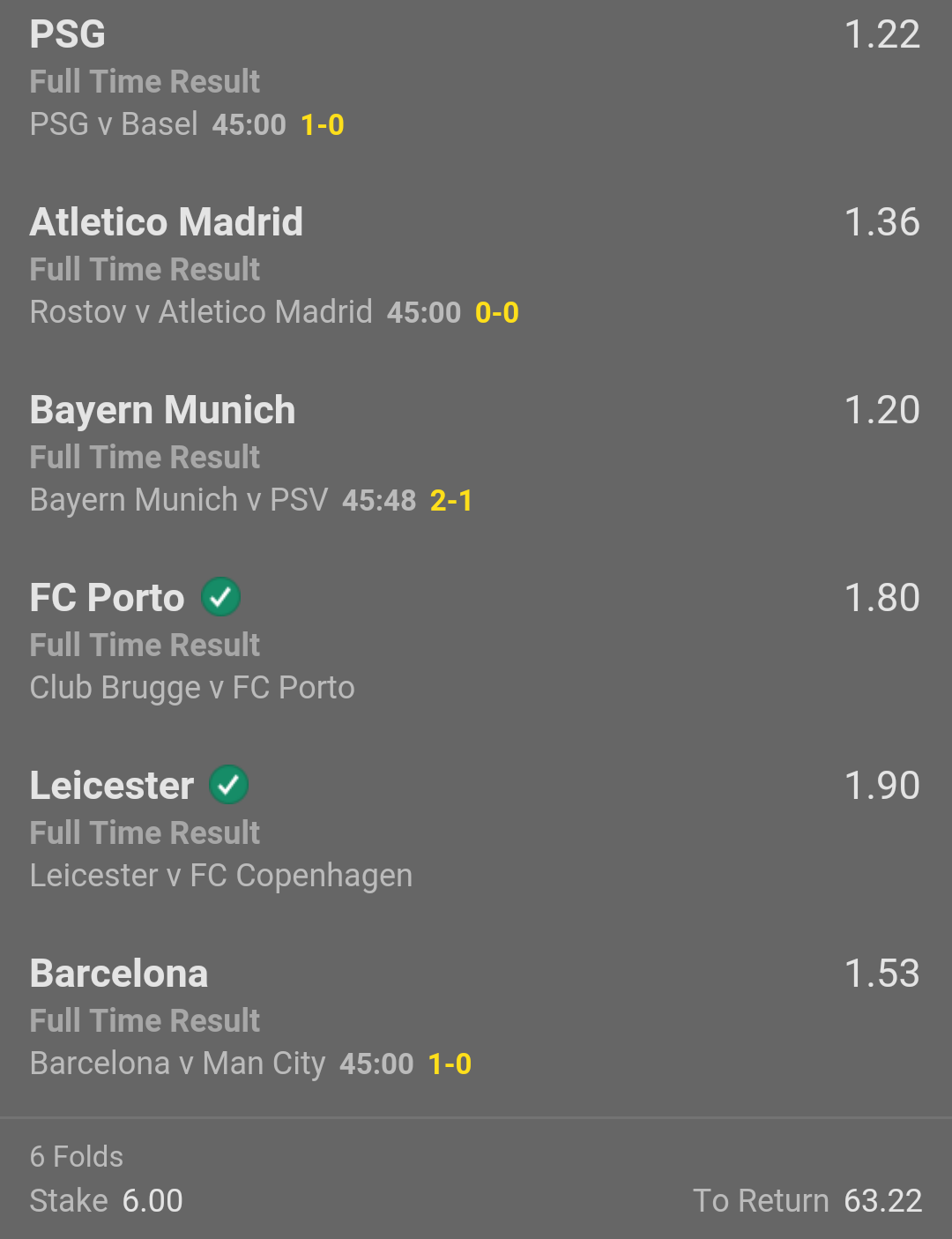View the Bayern Munich v PSV match
The image size is (952, 1239).
179,500
